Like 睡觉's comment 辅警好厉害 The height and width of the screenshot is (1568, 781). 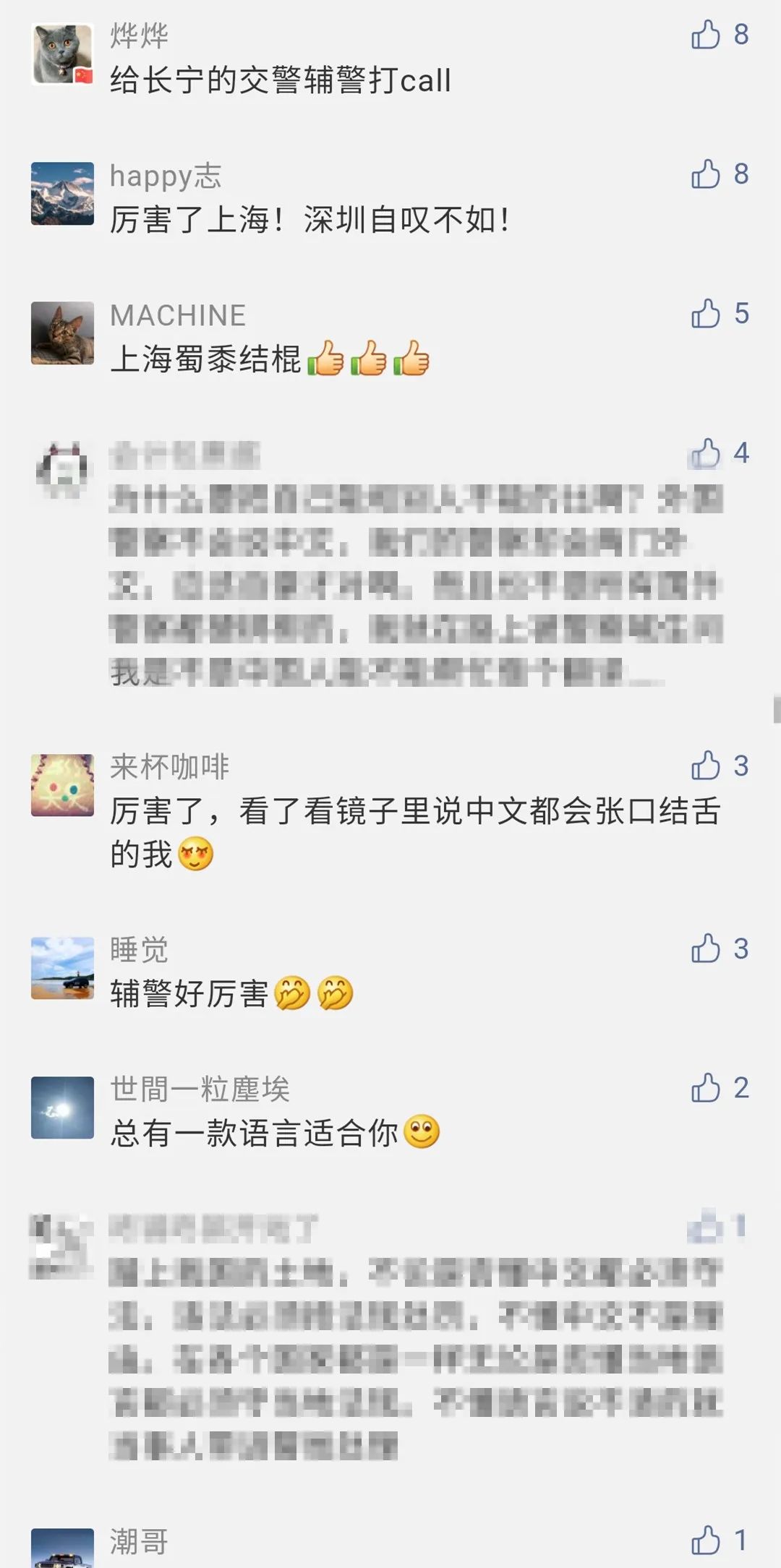tap(706, 948)
